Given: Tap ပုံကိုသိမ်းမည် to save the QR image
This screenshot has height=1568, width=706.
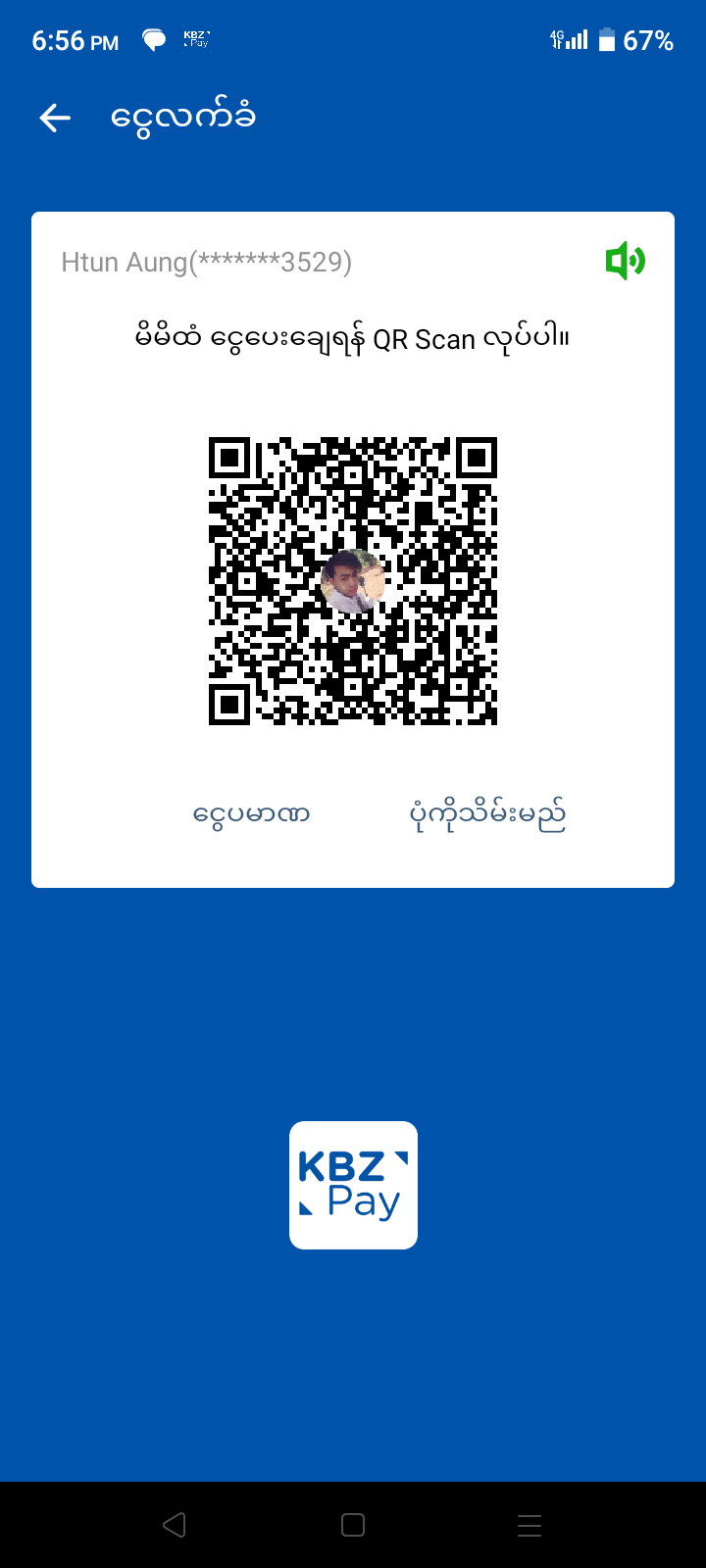Looking at the screenshot, I should click(x=487, y=814).
